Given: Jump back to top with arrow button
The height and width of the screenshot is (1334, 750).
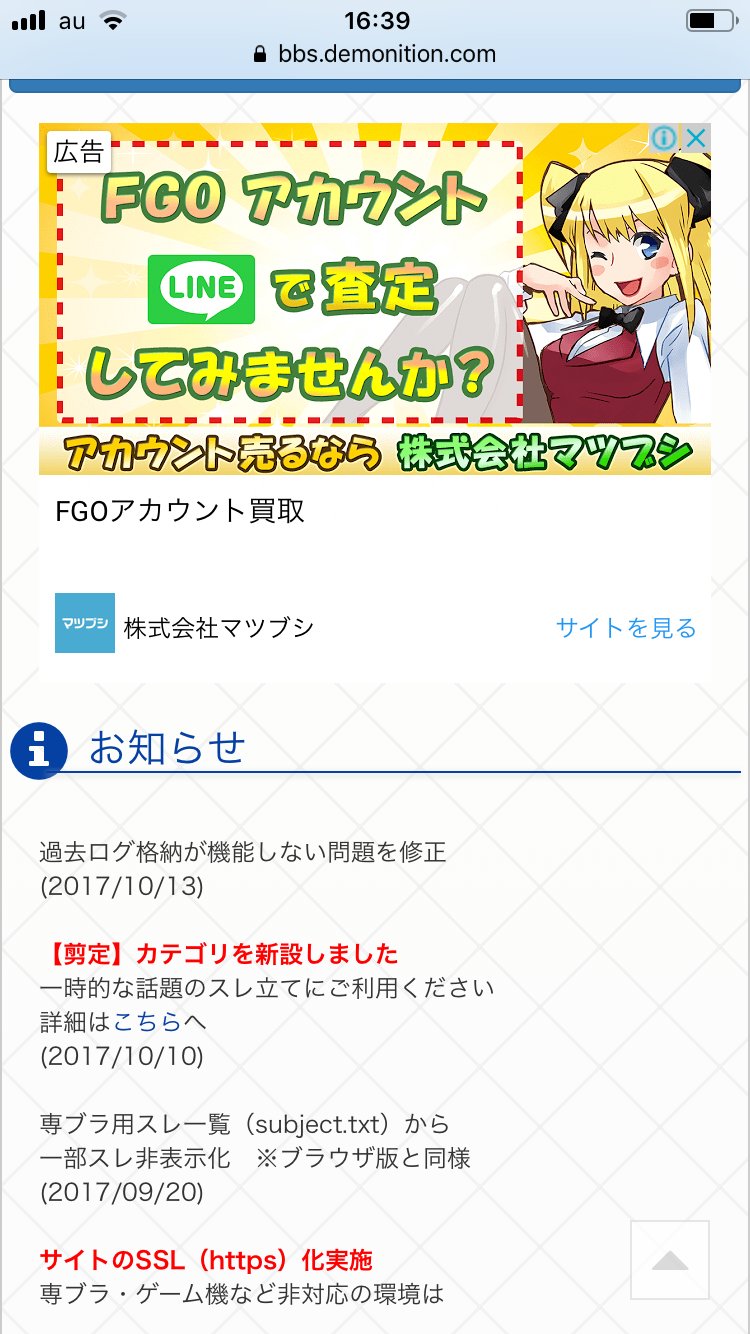Looking at the screenshot, I should click(x=670, y=1260).
